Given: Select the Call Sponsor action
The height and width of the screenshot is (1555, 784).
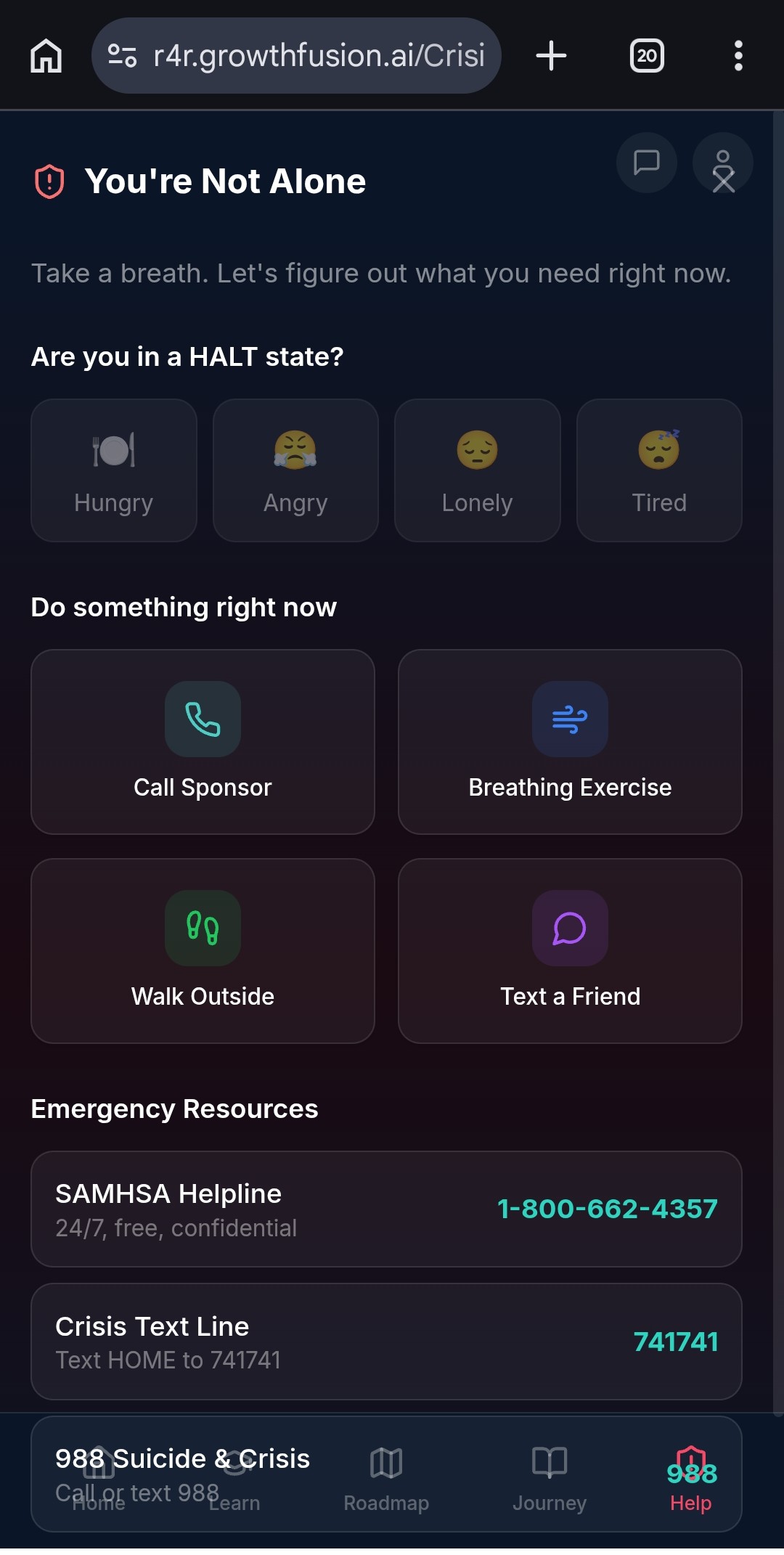Looking at the screenshot, I should click(203, 742).
